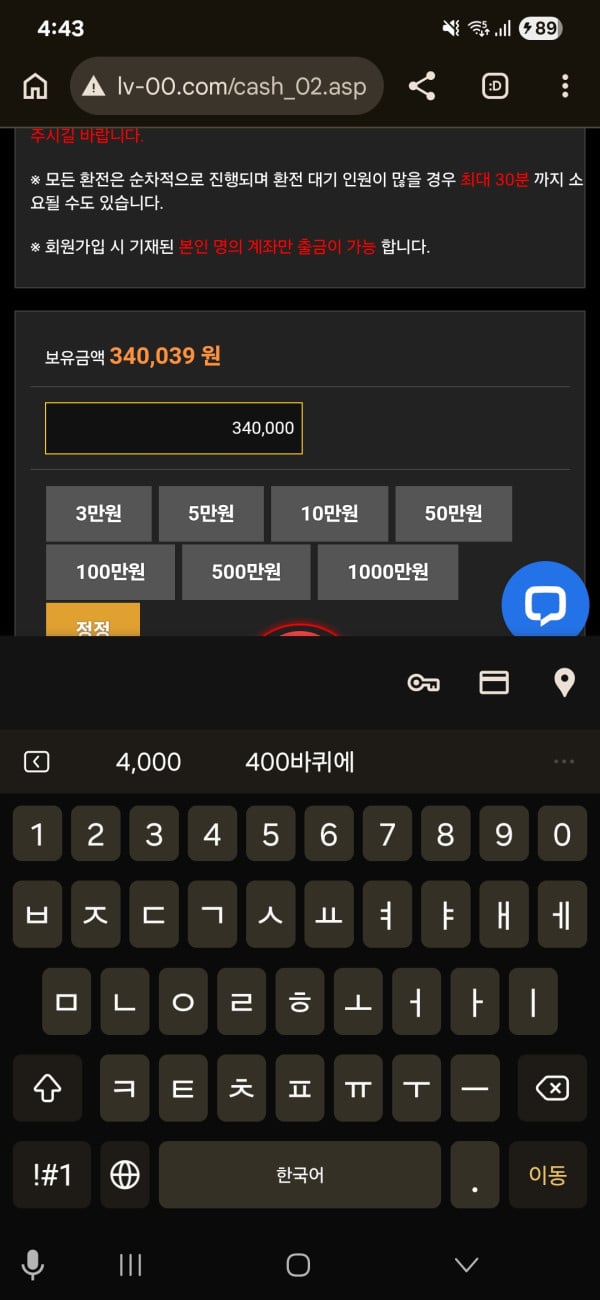Go to the browser home page
The image size is (600, 1300).
click(x=35, y=86)
